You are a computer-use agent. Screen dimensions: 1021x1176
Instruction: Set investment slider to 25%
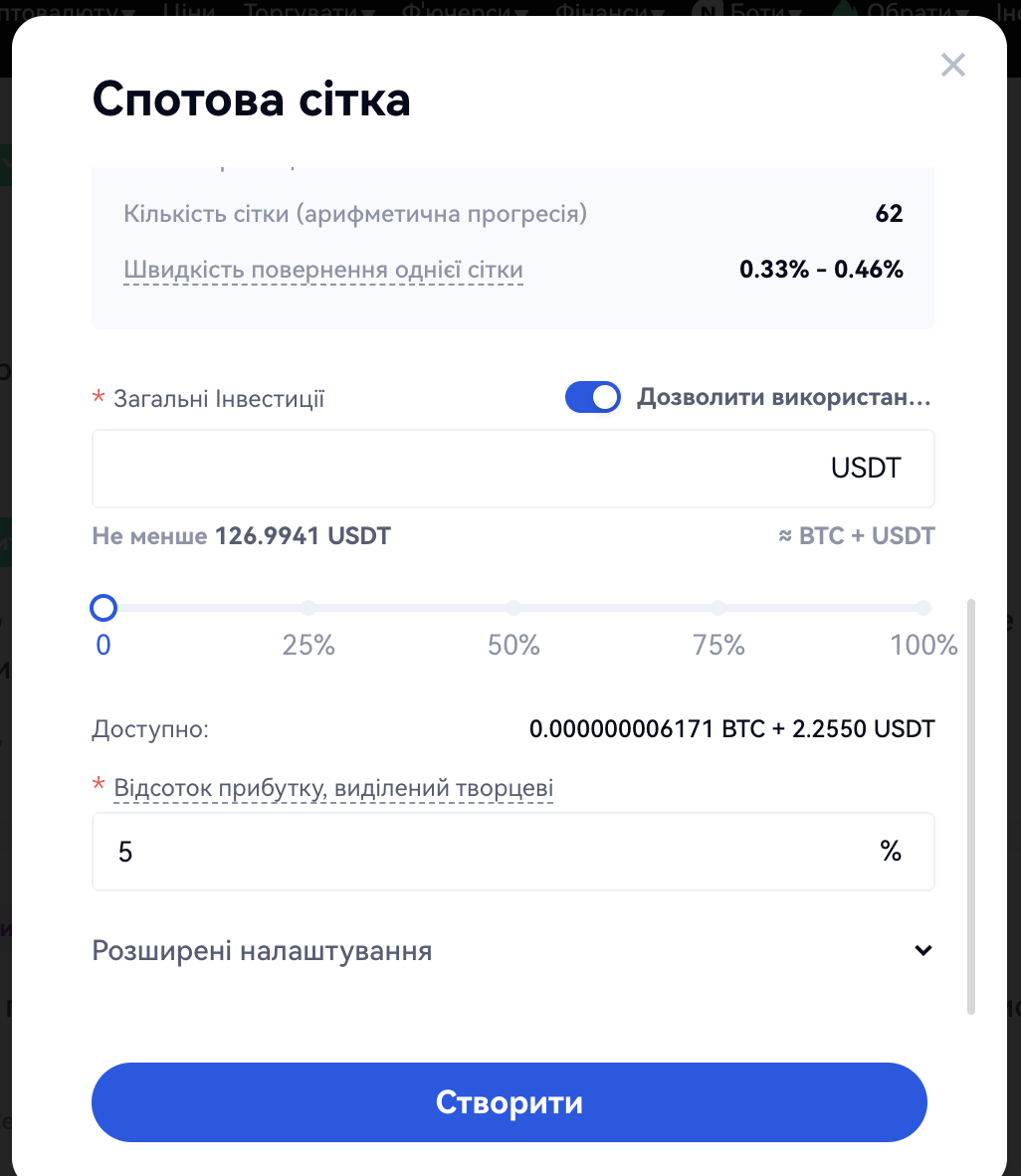pyautogui.click(x=308, y=608)
